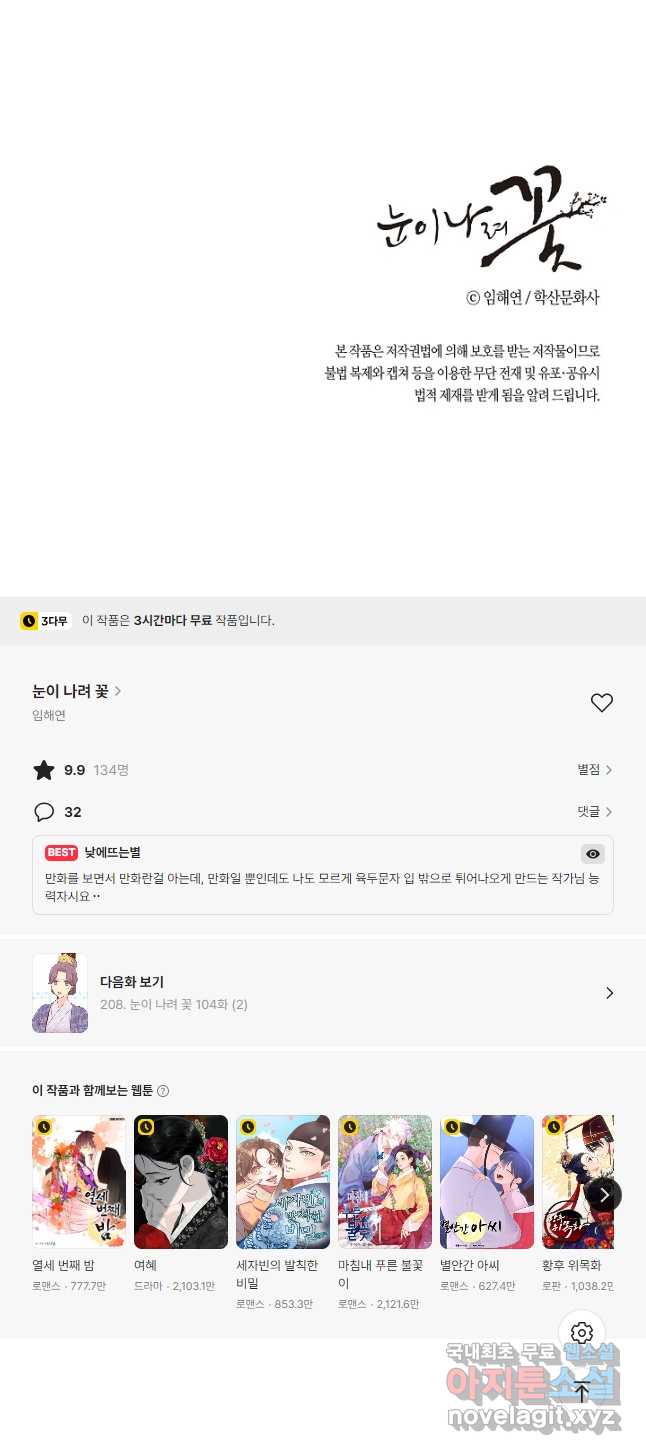Jump back to the top of page
Viewport: 646px width, 1455px height.
(x=582, y=1392)
